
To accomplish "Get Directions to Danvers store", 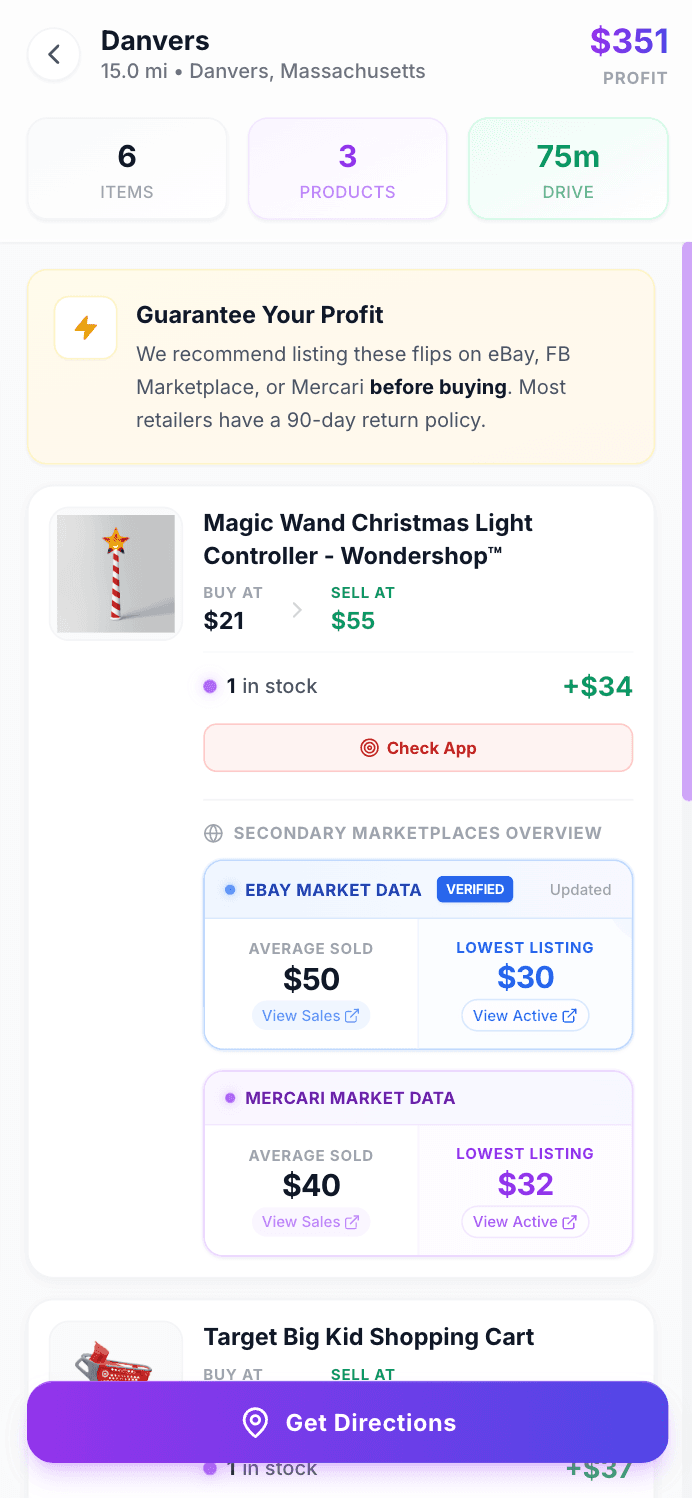I will point(347,1422).
